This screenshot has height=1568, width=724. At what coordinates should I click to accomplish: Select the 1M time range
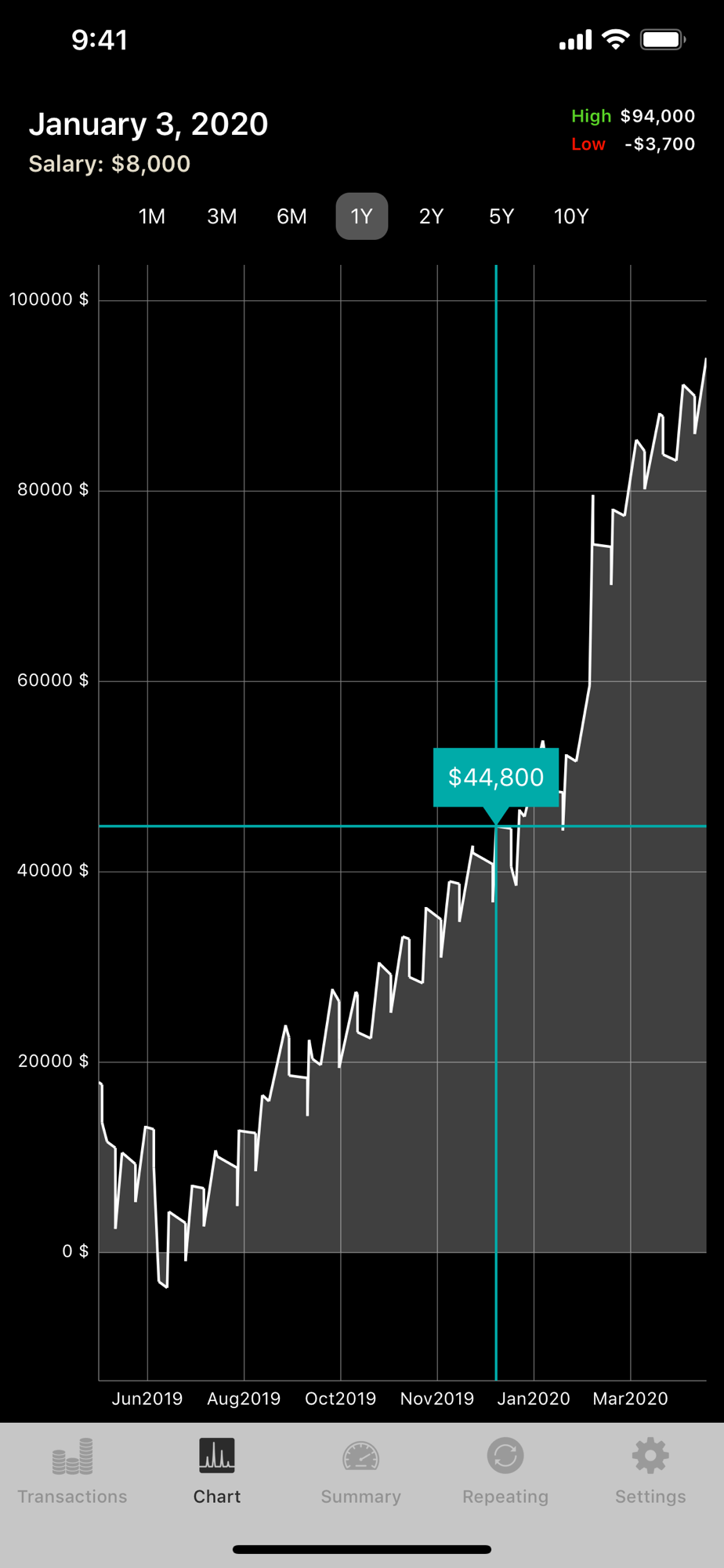pyautogui.click(x=152, y=216)
